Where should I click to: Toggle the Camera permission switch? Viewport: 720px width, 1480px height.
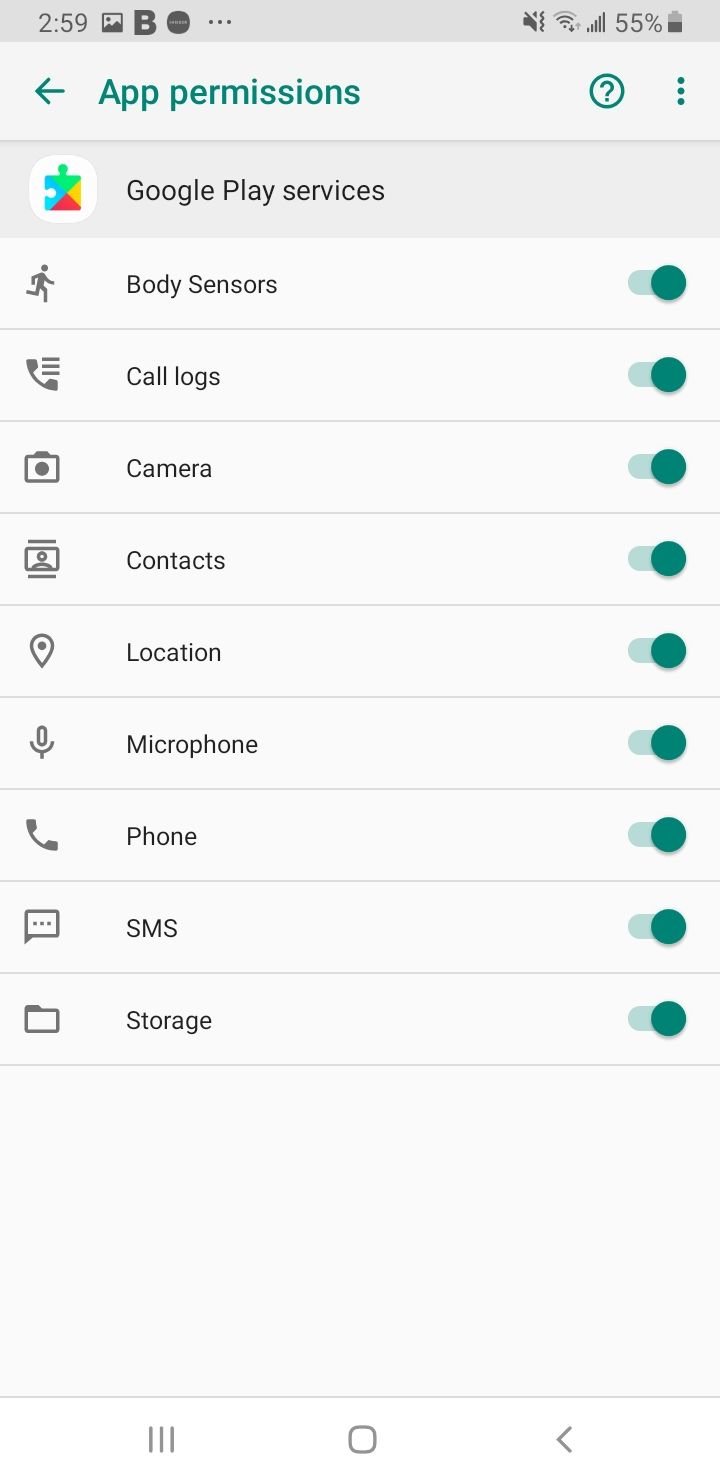pyautogui.click(x=657, y=467)
